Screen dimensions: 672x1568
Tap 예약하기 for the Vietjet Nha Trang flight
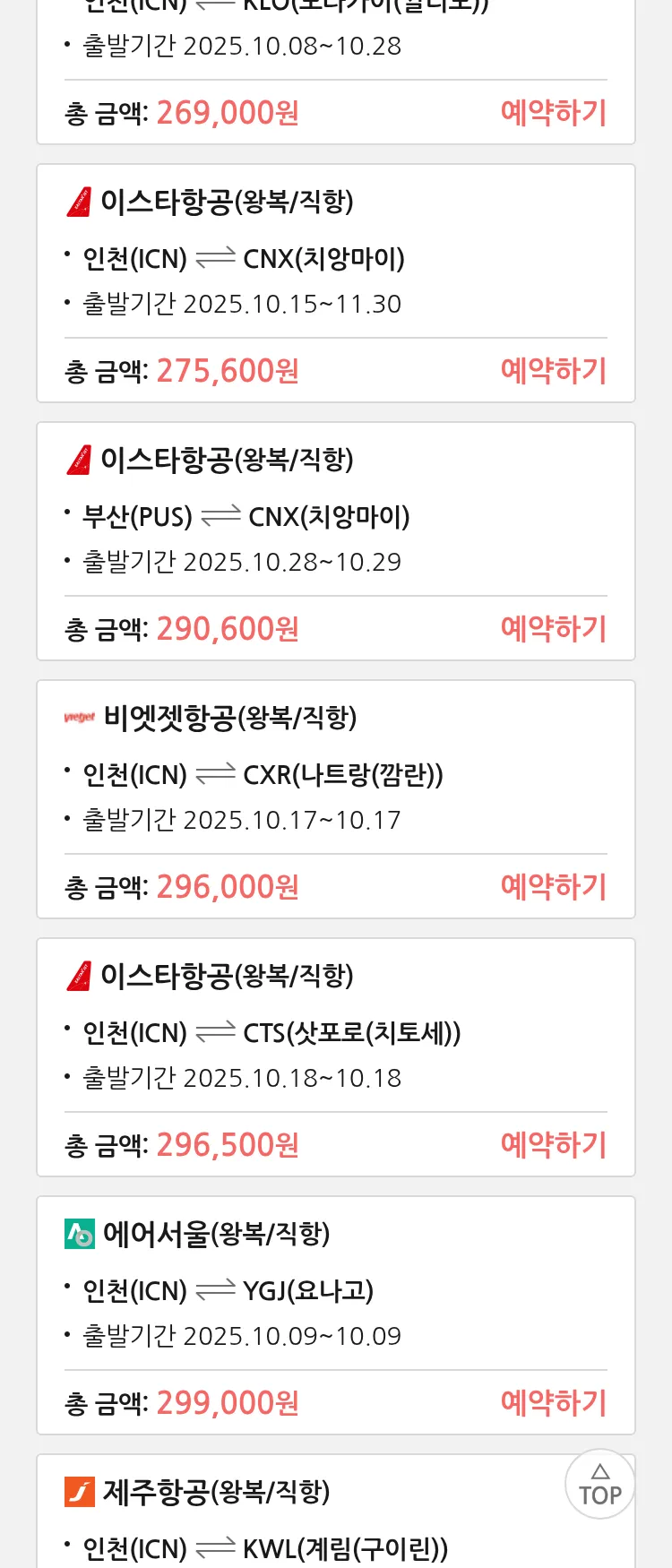553,887
